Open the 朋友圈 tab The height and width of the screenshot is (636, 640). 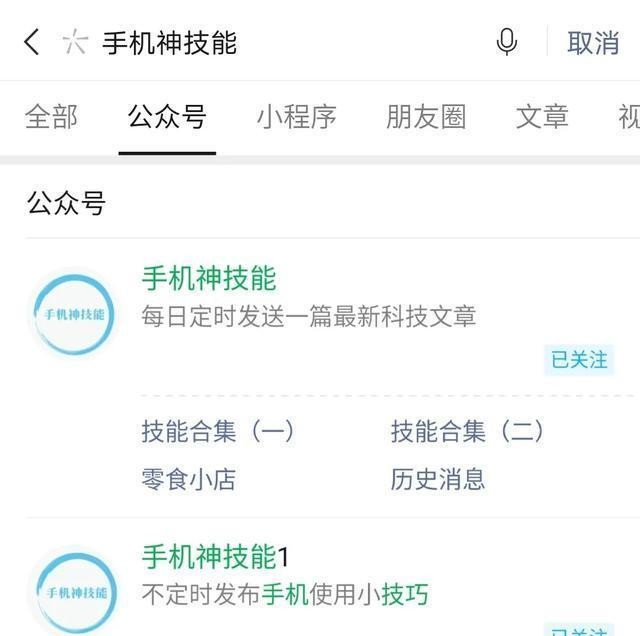tap(426, 117)
